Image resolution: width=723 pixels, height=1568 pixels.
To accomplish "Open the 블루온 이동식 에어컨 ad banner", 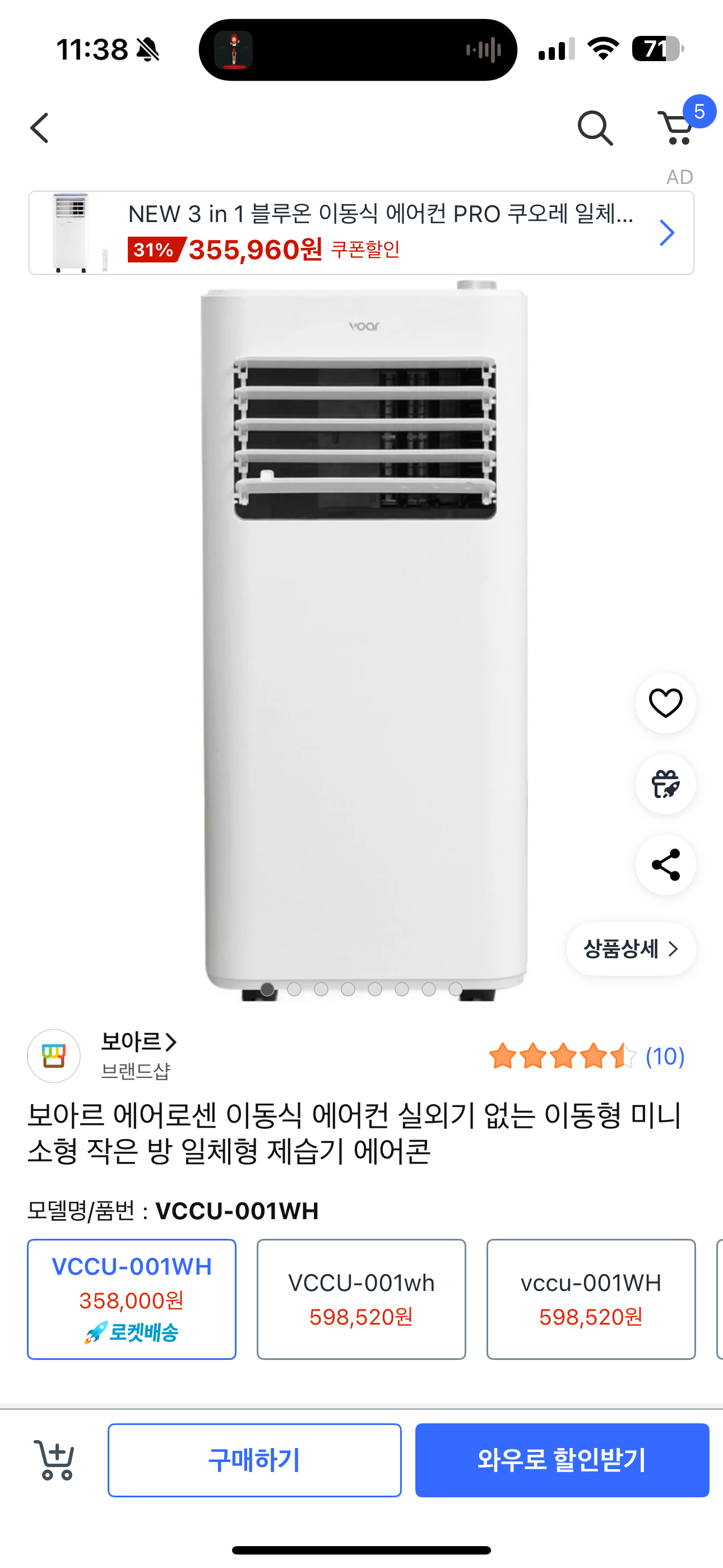I will click(x=361, y=233).
